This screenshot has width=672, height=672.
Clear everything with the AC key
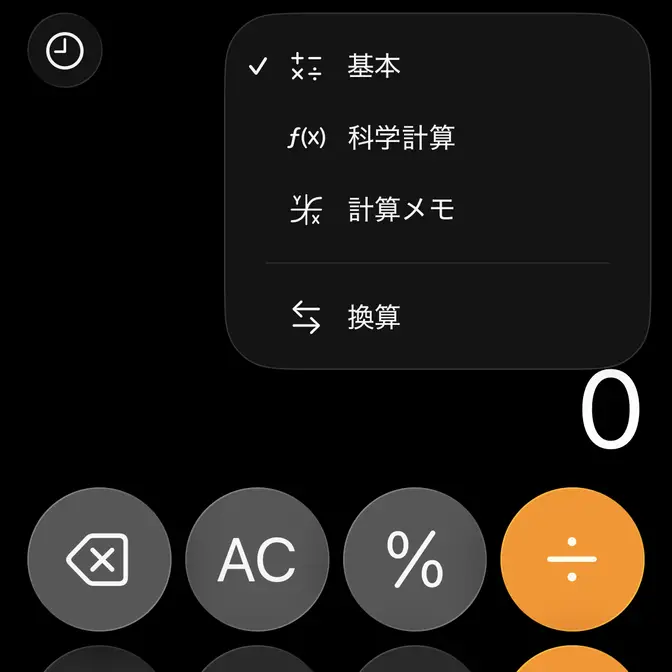pyautogui.click(x=257, y=559)
